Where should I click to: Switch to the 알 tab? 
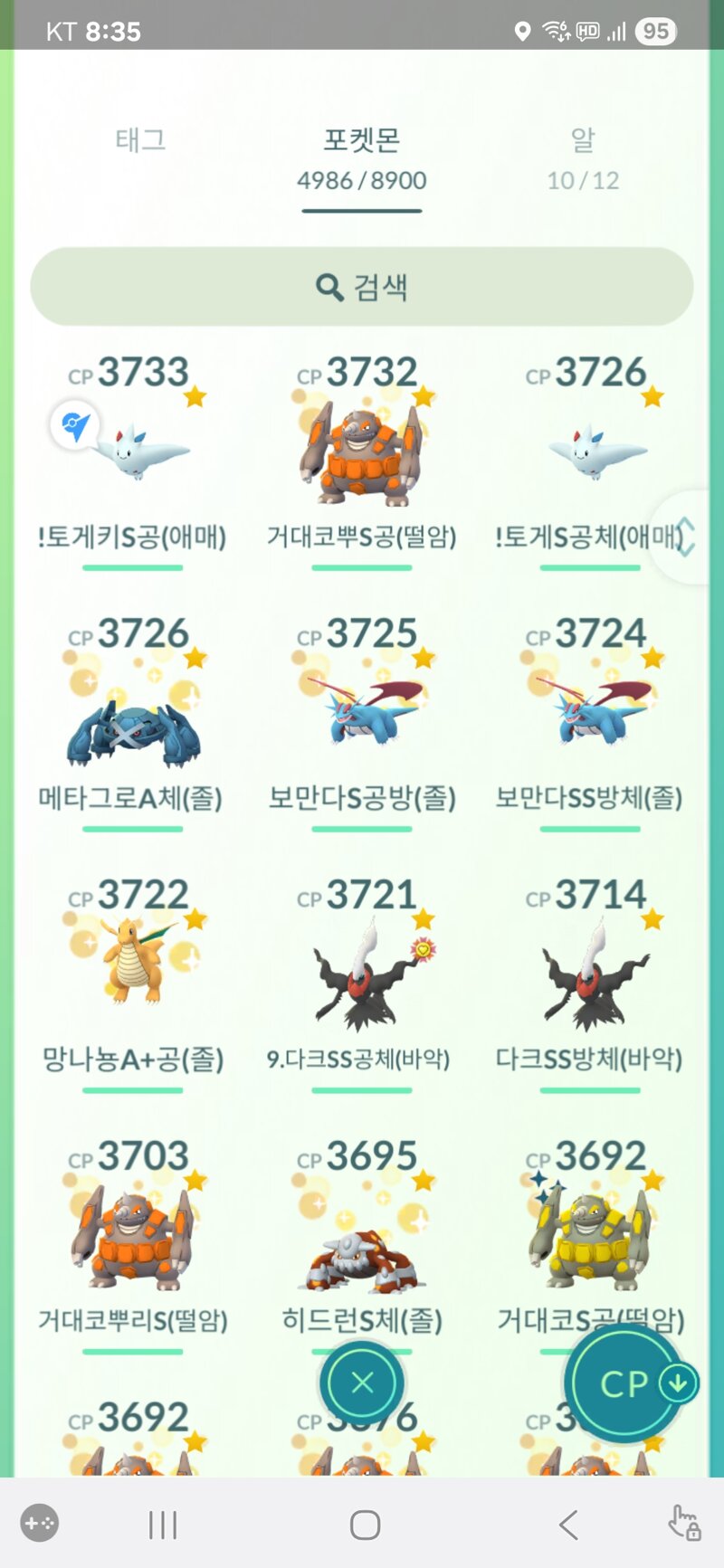click(583, 159)
